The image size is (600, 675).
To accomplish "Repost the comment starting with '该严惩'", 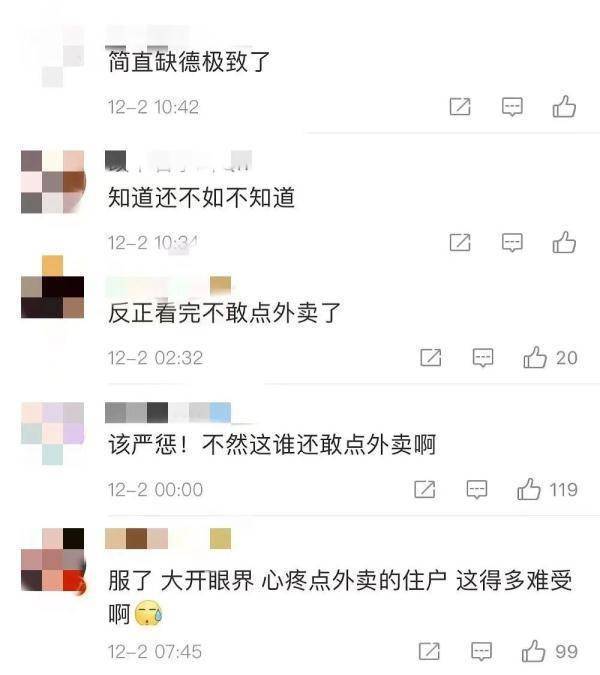I will [x=425, y=489].
